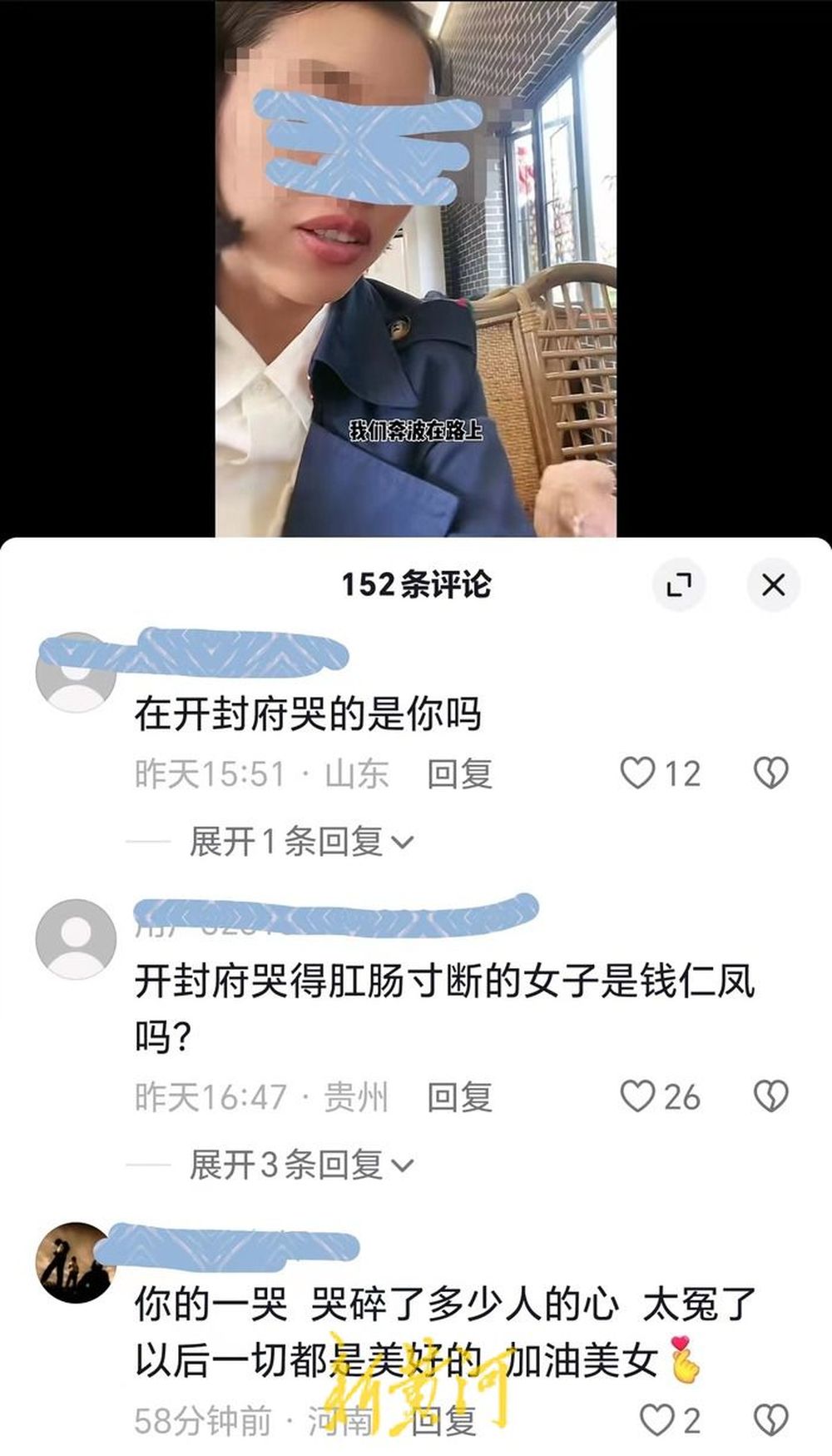This screenshot has width=832, height=1456.
Task: Close the comments panel
Action: (x=773, y=584)
